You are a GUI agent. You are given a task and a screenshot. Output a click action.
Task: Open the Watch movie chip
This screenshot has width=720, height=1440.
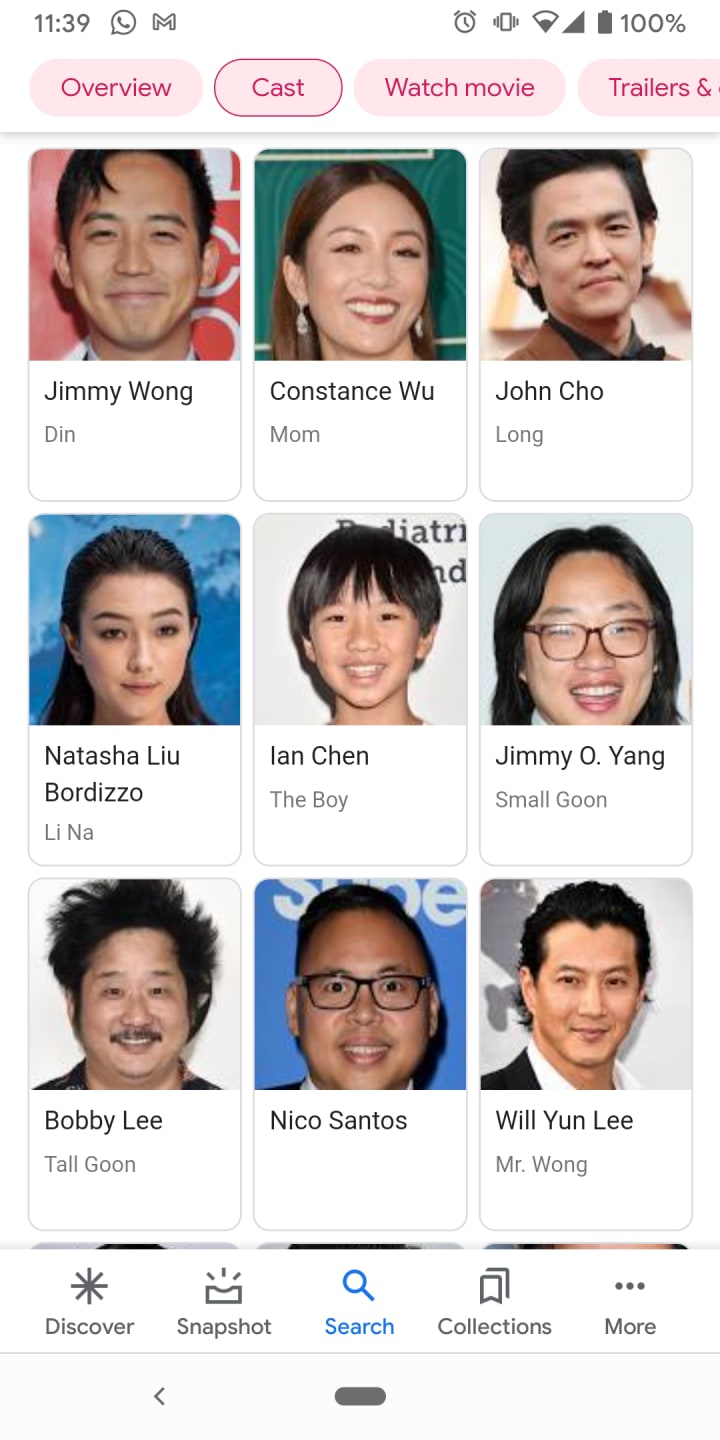[x=459, y=88]
